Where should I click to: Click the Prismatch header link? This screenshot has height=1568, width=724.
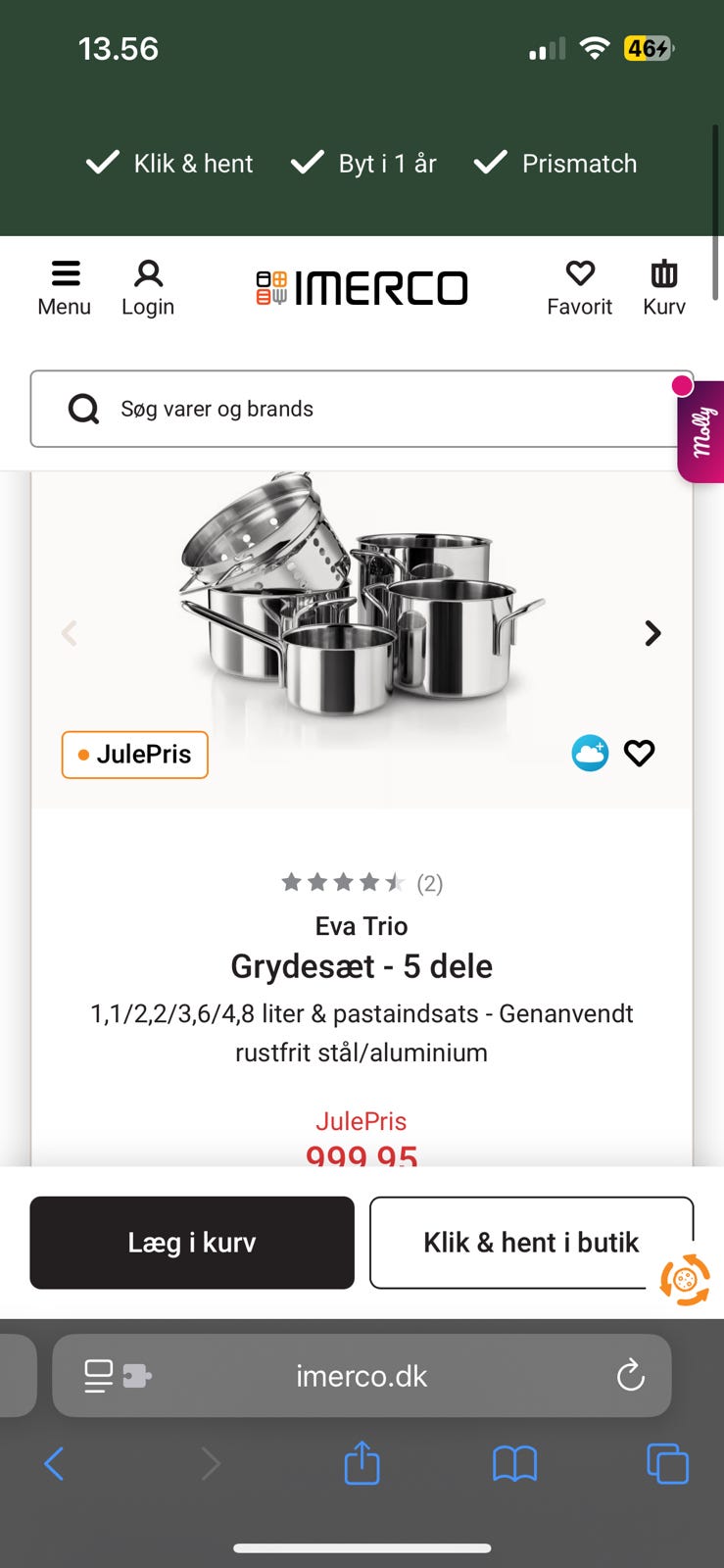tap(555, 163)
